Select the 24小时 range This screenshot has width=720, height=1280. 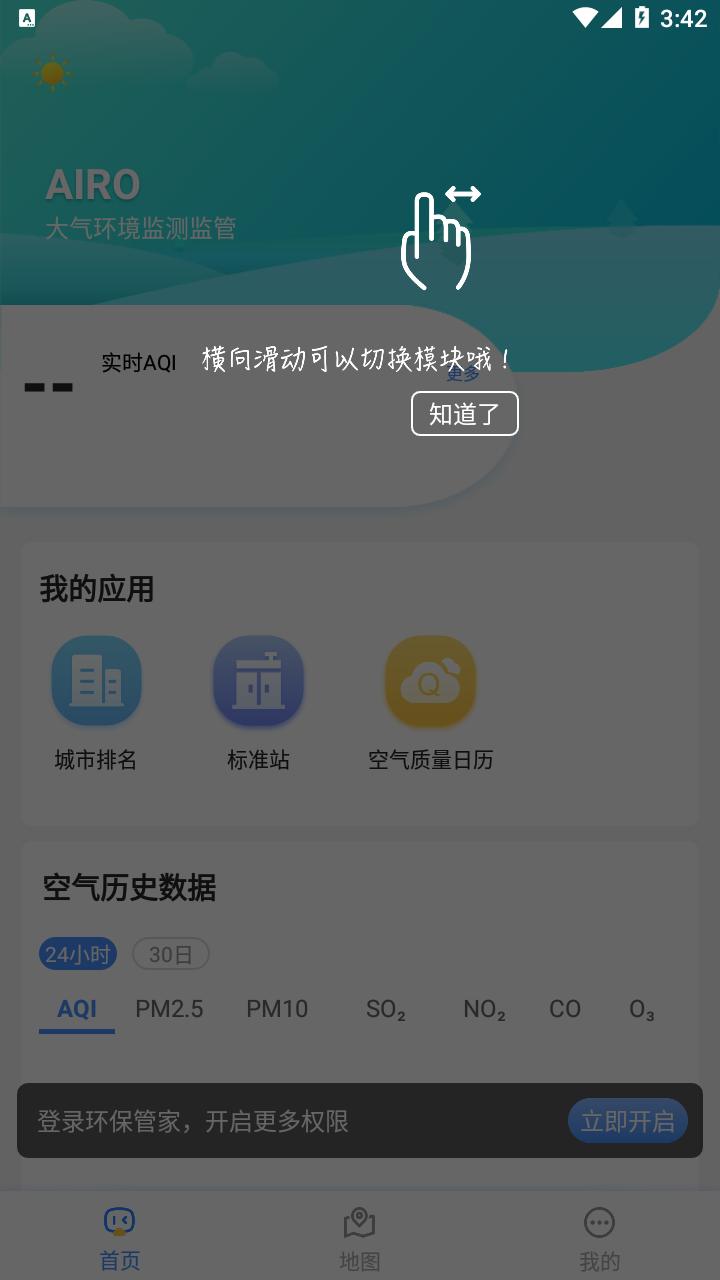point(78,954)
